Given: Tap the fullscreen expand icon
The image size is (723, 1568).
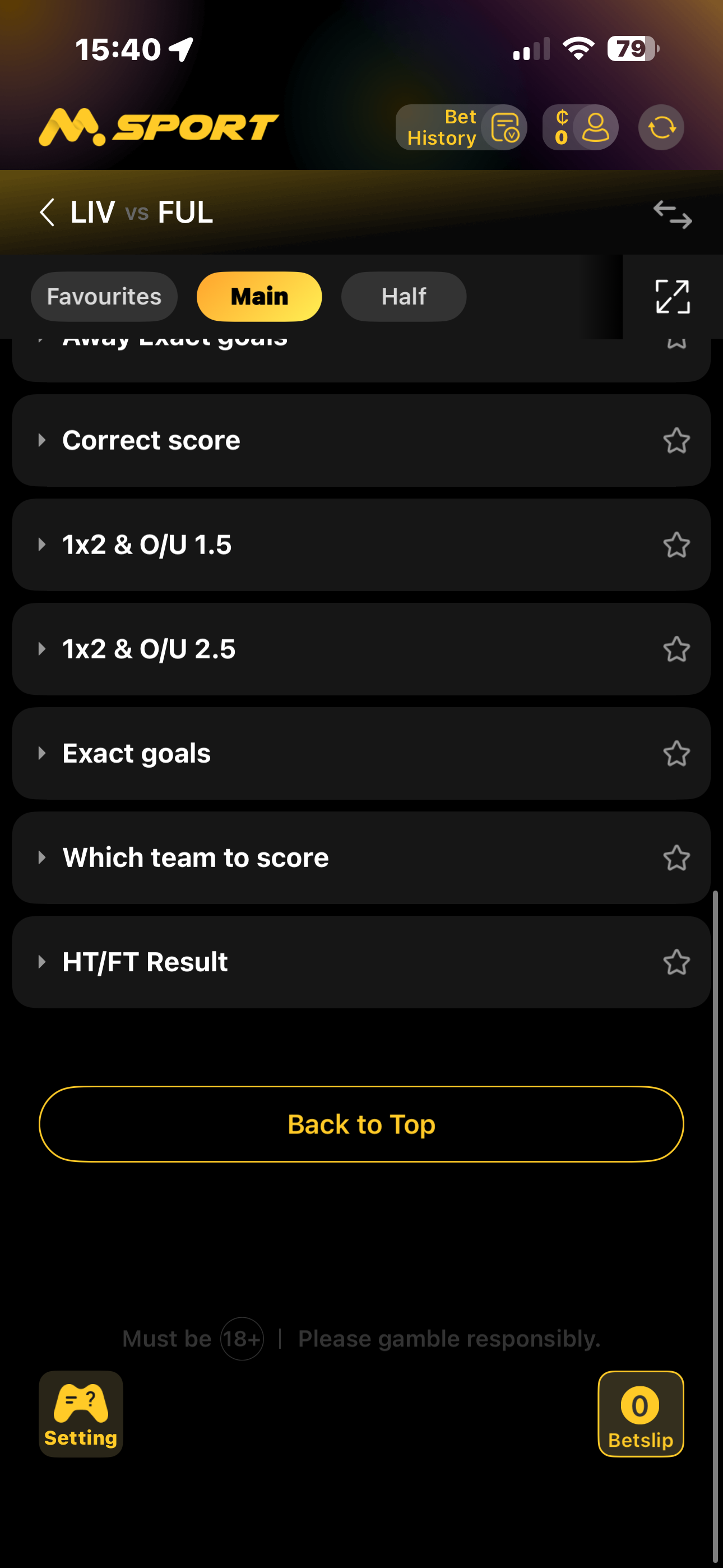Looking at the screenshot, I should pyautogui.click(x=672, y=297).
